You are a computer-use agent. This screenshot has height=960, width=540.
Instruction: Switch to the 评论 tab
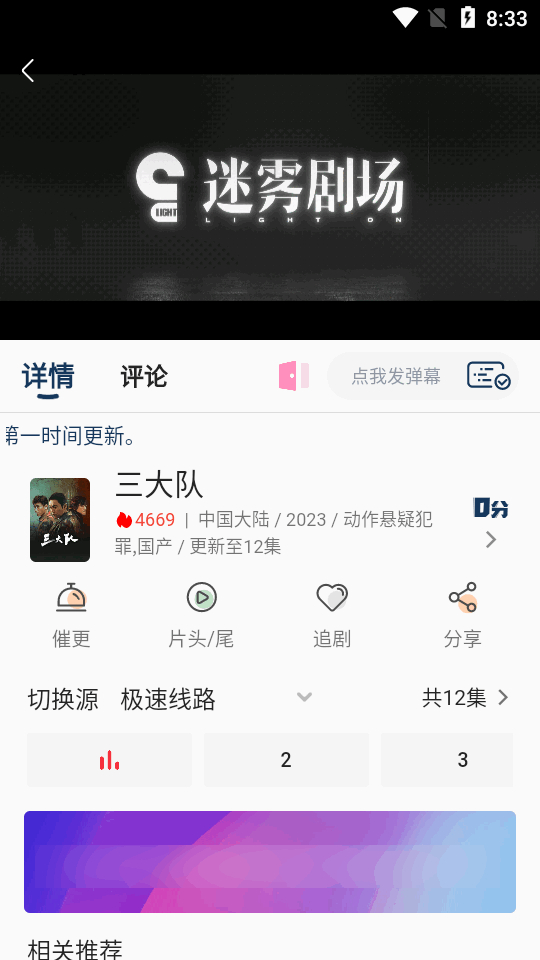144,377
